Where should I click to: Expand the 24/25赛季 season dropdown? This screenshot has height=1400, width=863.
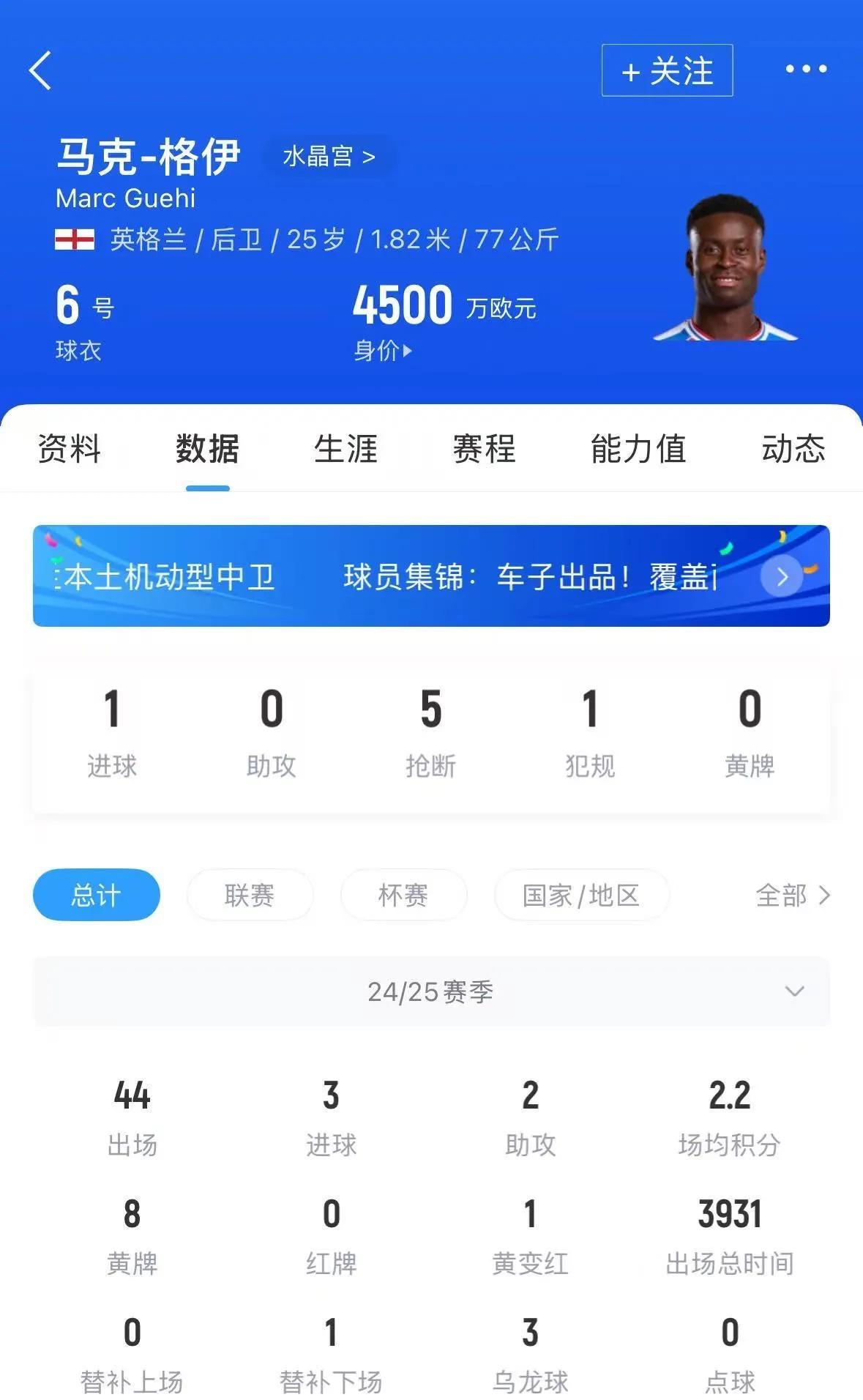point(431,991)
